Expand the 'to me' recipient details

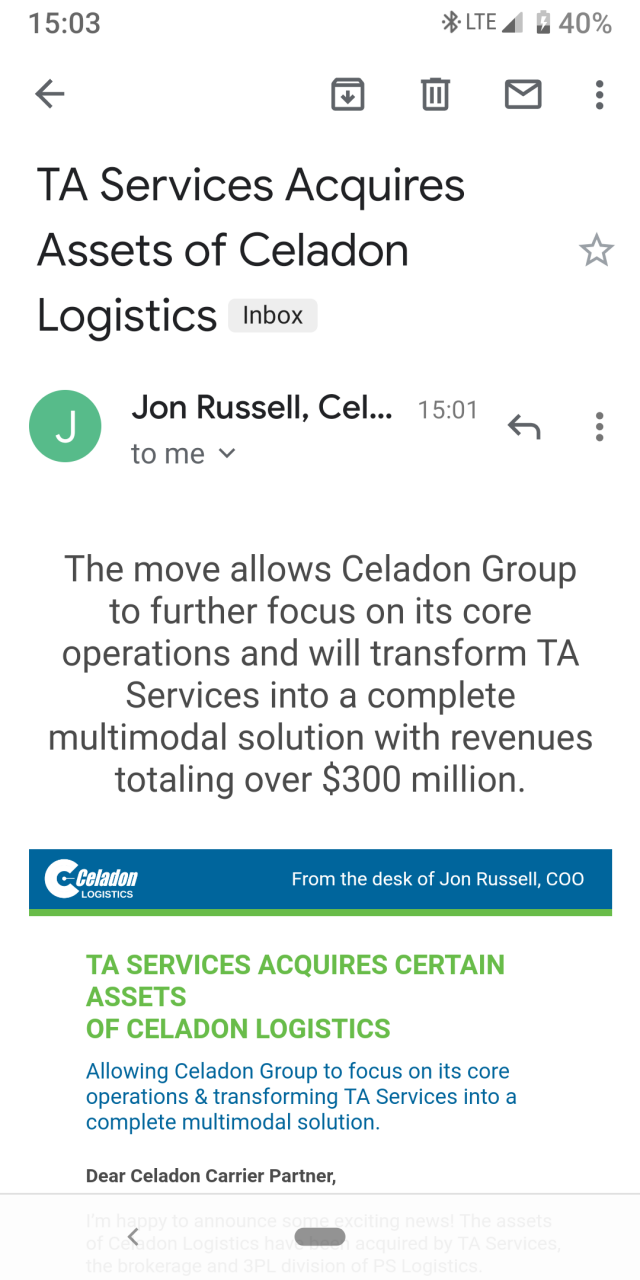click(x=226, y=454)
